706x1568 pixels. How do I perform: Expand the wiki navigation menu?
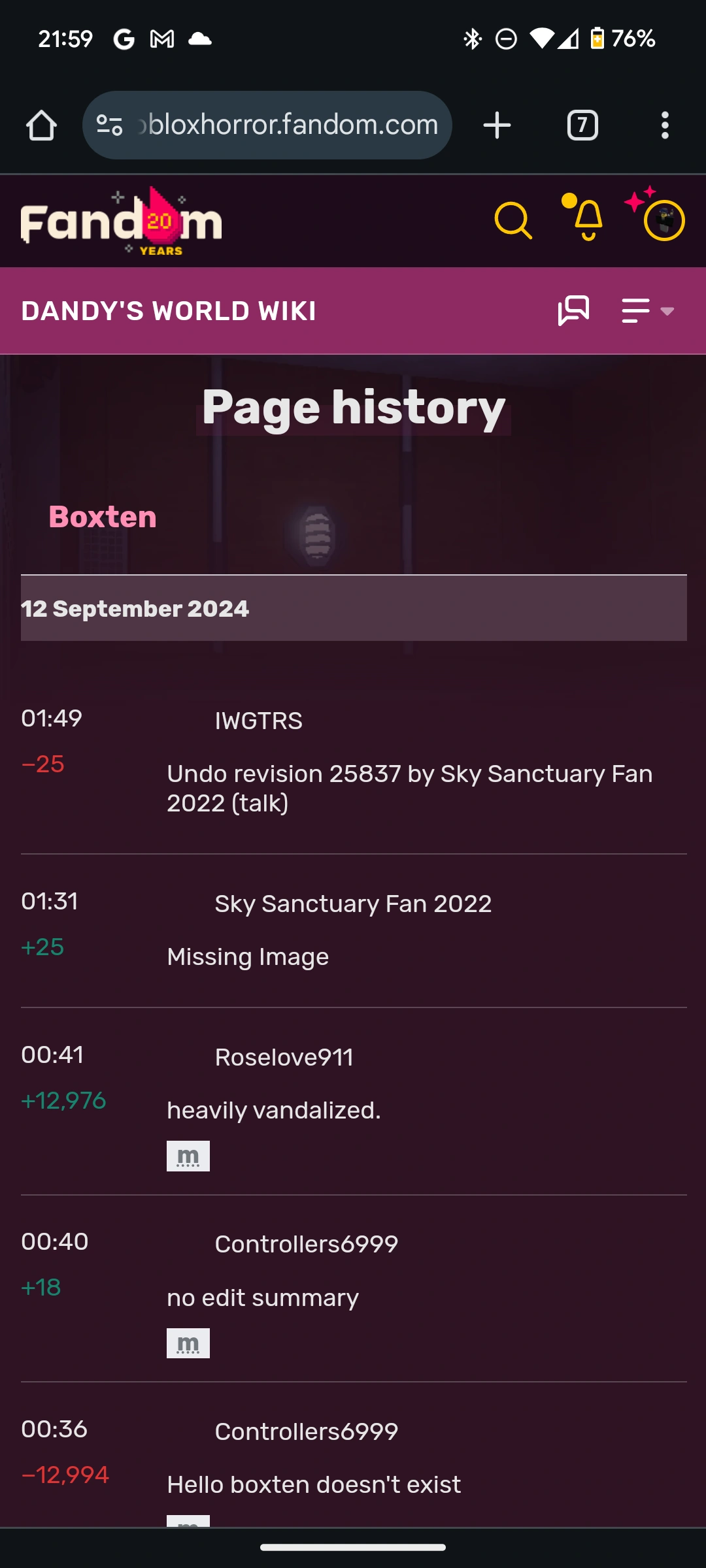click(x=647, y=310)
